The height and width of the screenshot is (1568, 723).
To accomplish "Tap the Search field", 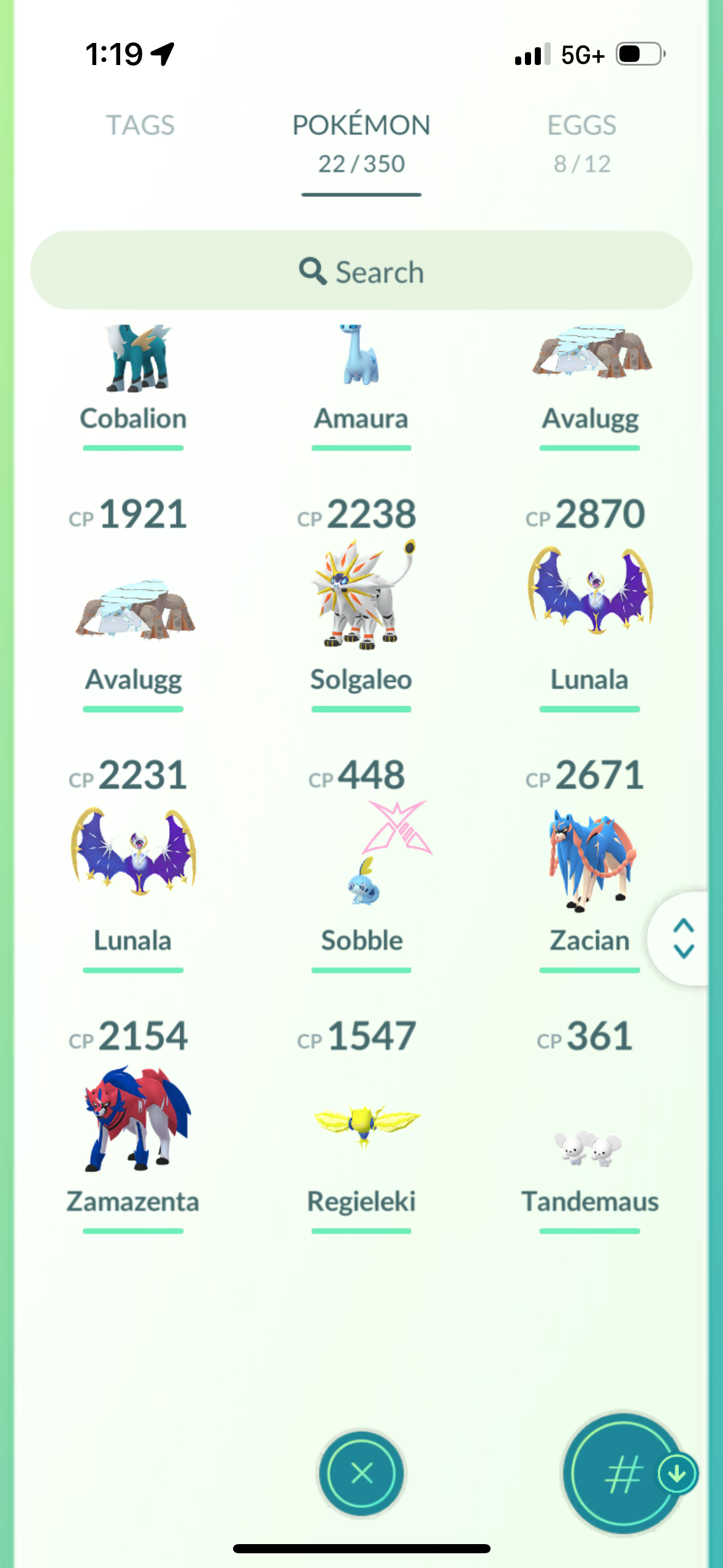I will [x=361, y=271].
